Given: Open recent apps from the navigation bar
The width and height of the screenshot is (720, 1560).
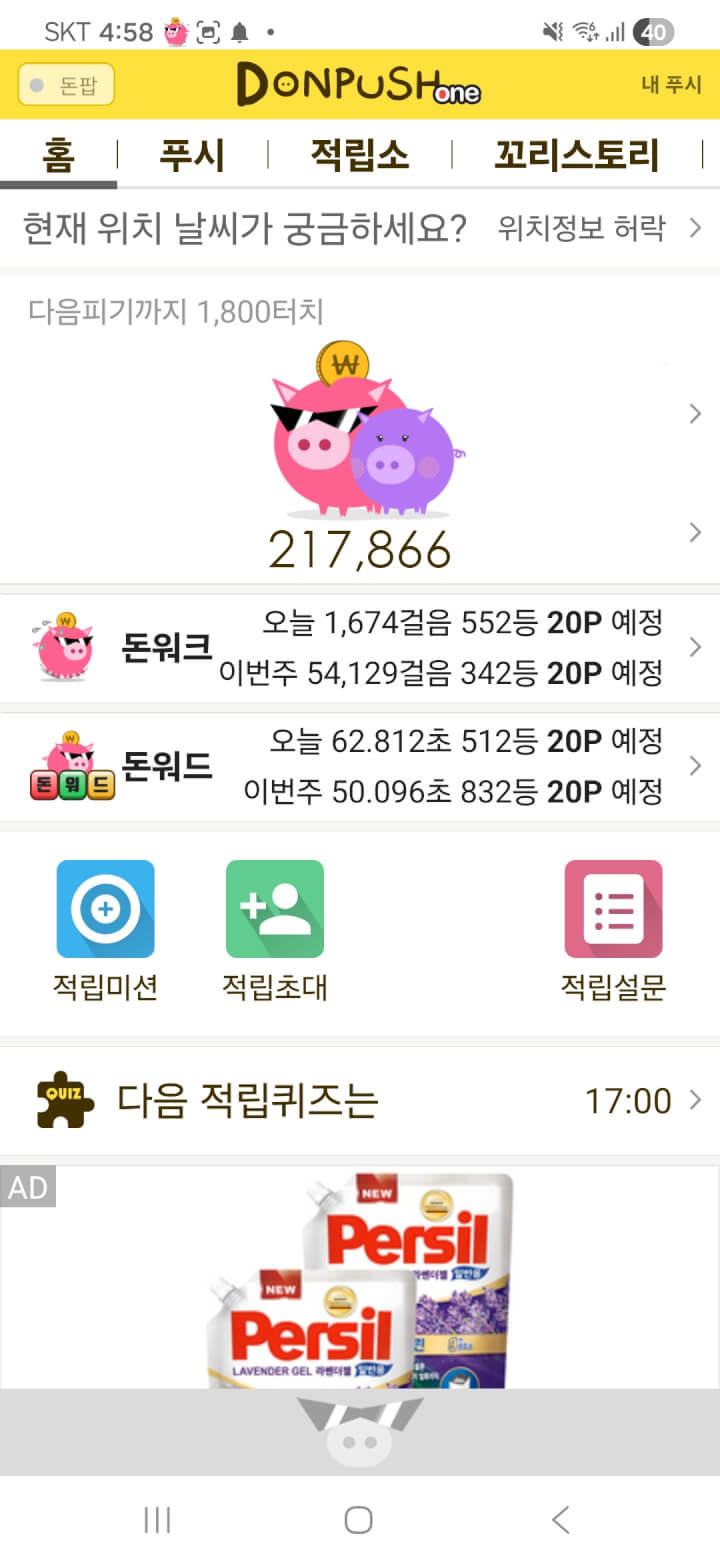Looking at the screenshot, I should click(x=157, y=1520).
